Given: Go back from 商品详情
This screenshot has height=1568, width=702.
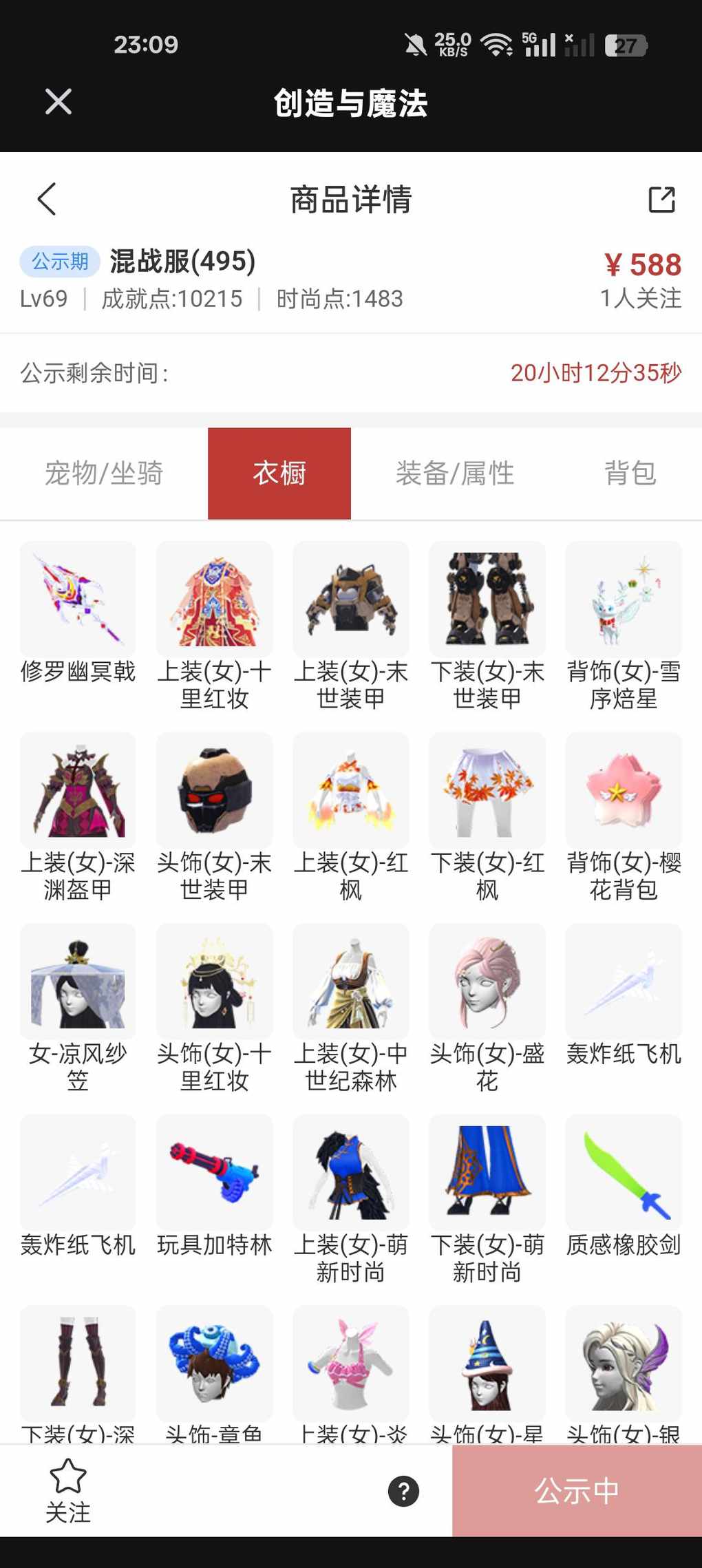Looking at the screenshot, I should [x=47, y=200].
